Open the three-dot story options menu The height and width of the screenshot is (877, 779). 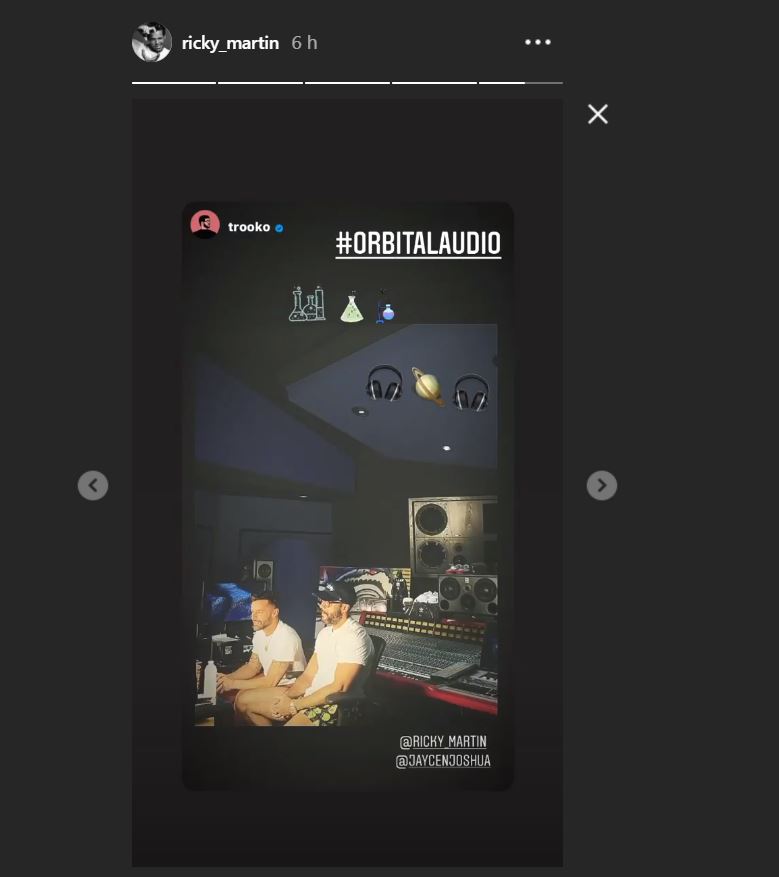pos(538,42)
